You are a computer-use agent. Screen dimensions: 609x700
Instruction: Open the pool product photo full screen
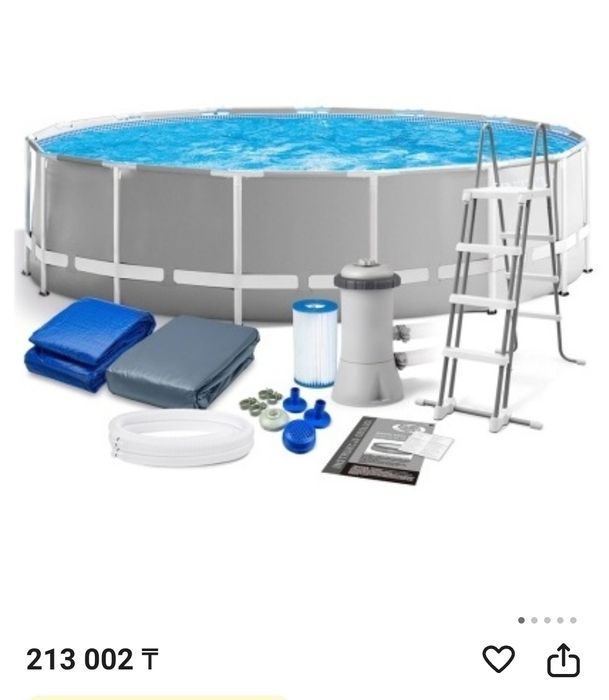tap(304, 300)
